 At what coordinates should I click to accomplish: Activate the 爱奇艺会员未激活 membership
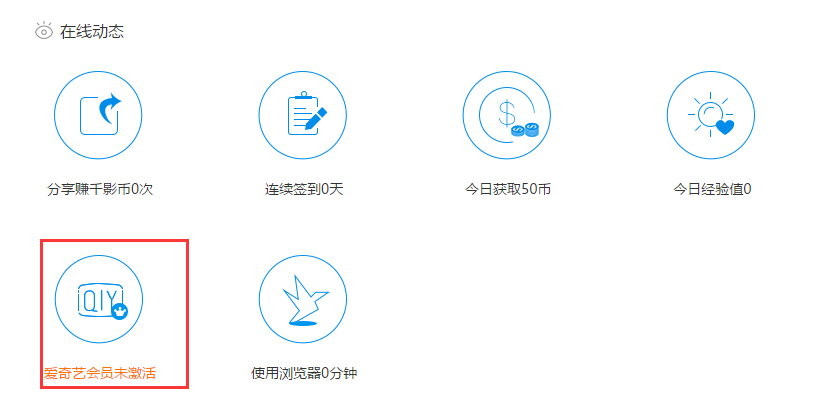(99, 299)
